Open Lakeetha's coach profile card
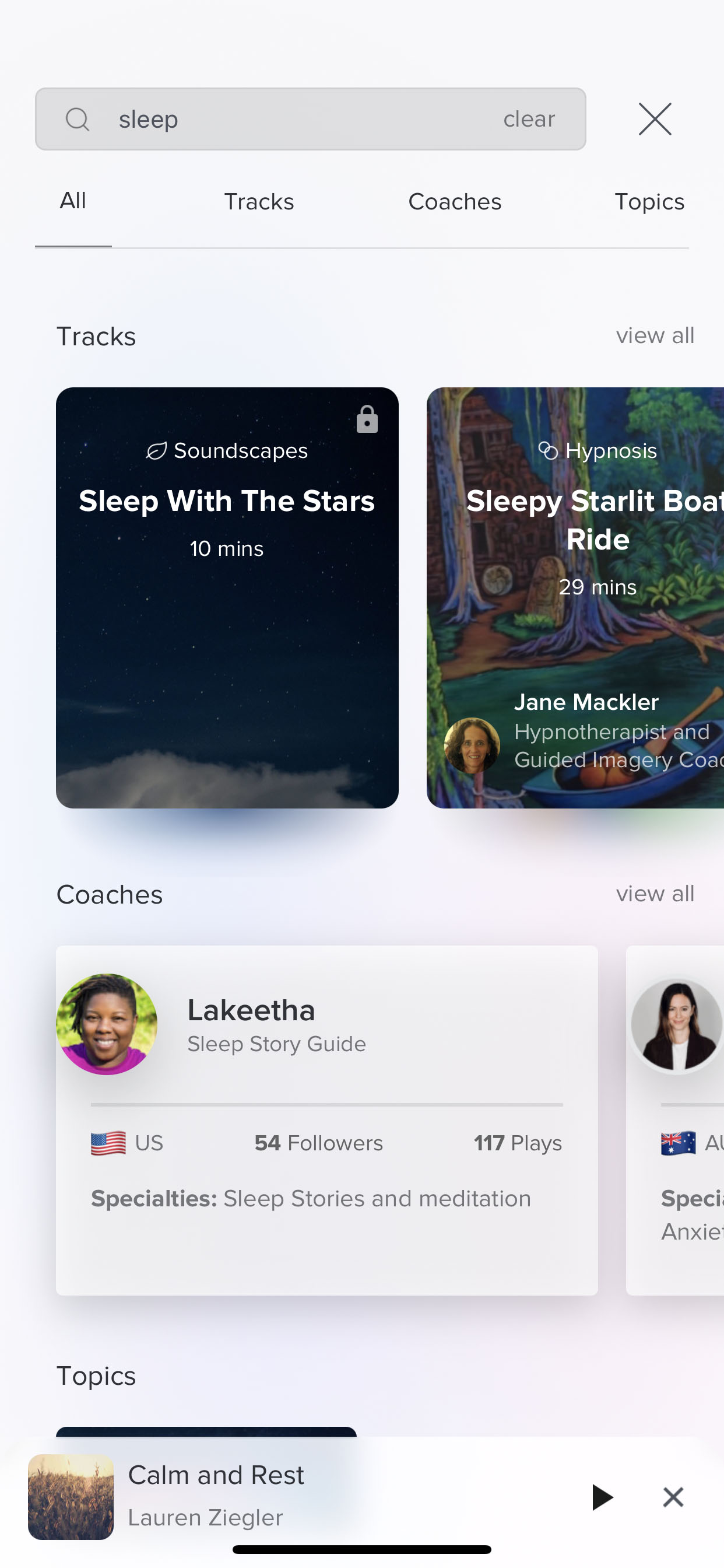This screenshot has width=724, height=1568. 326,1120
